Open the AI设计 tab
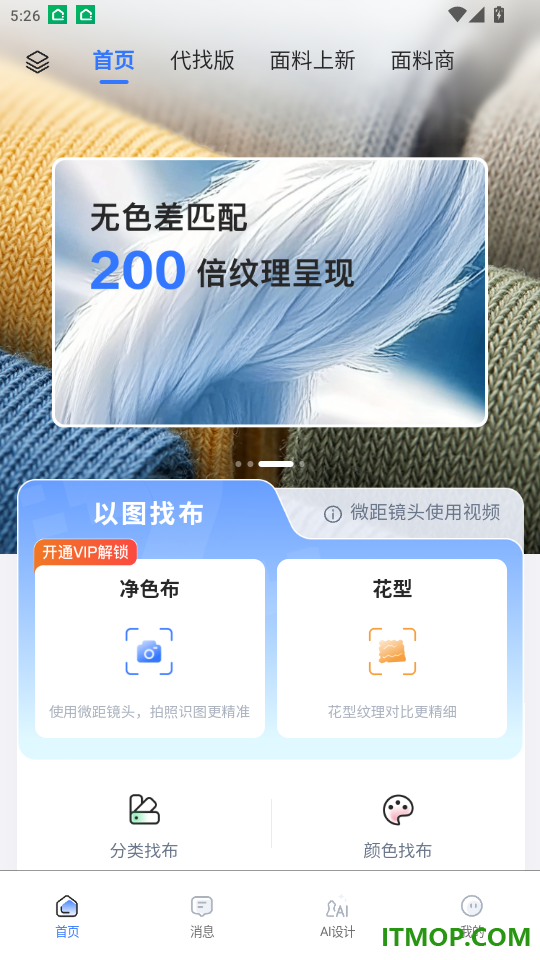Viewport: 540px width, 960px height. point(337,917)
